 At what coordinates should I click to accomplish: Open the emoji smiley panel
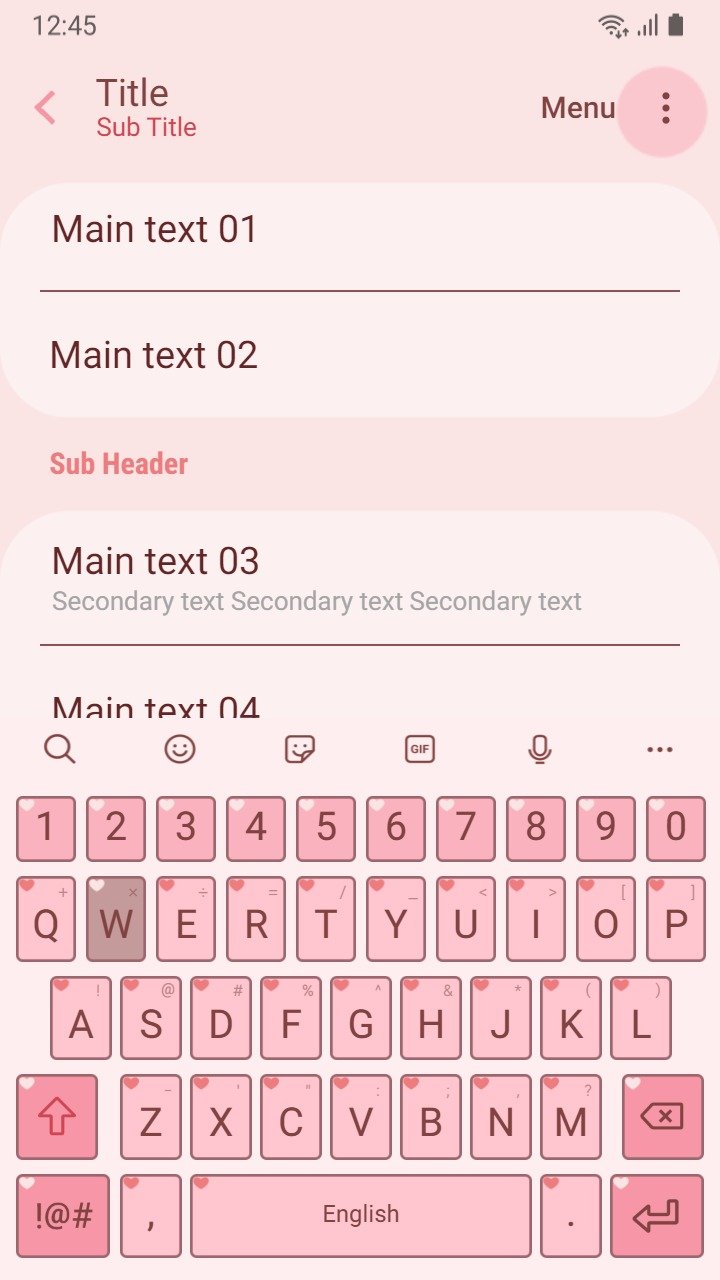[x=180, y=748]
